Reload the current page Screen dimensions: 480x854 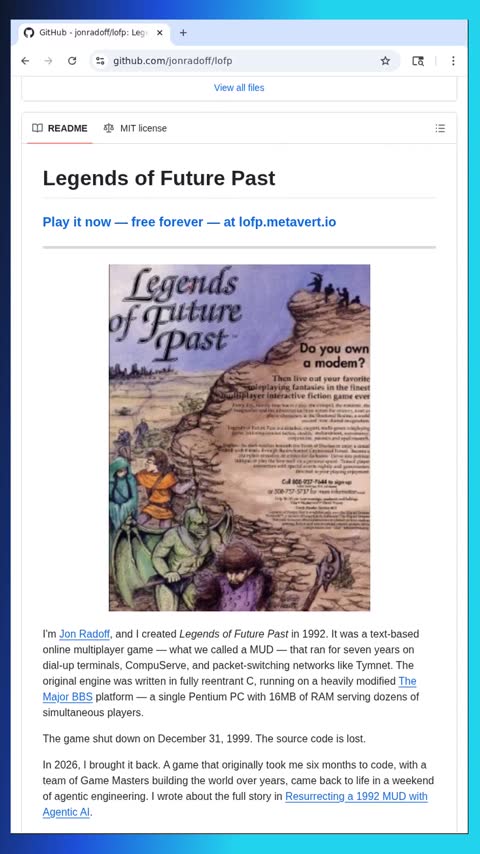(x=72, y=61)
